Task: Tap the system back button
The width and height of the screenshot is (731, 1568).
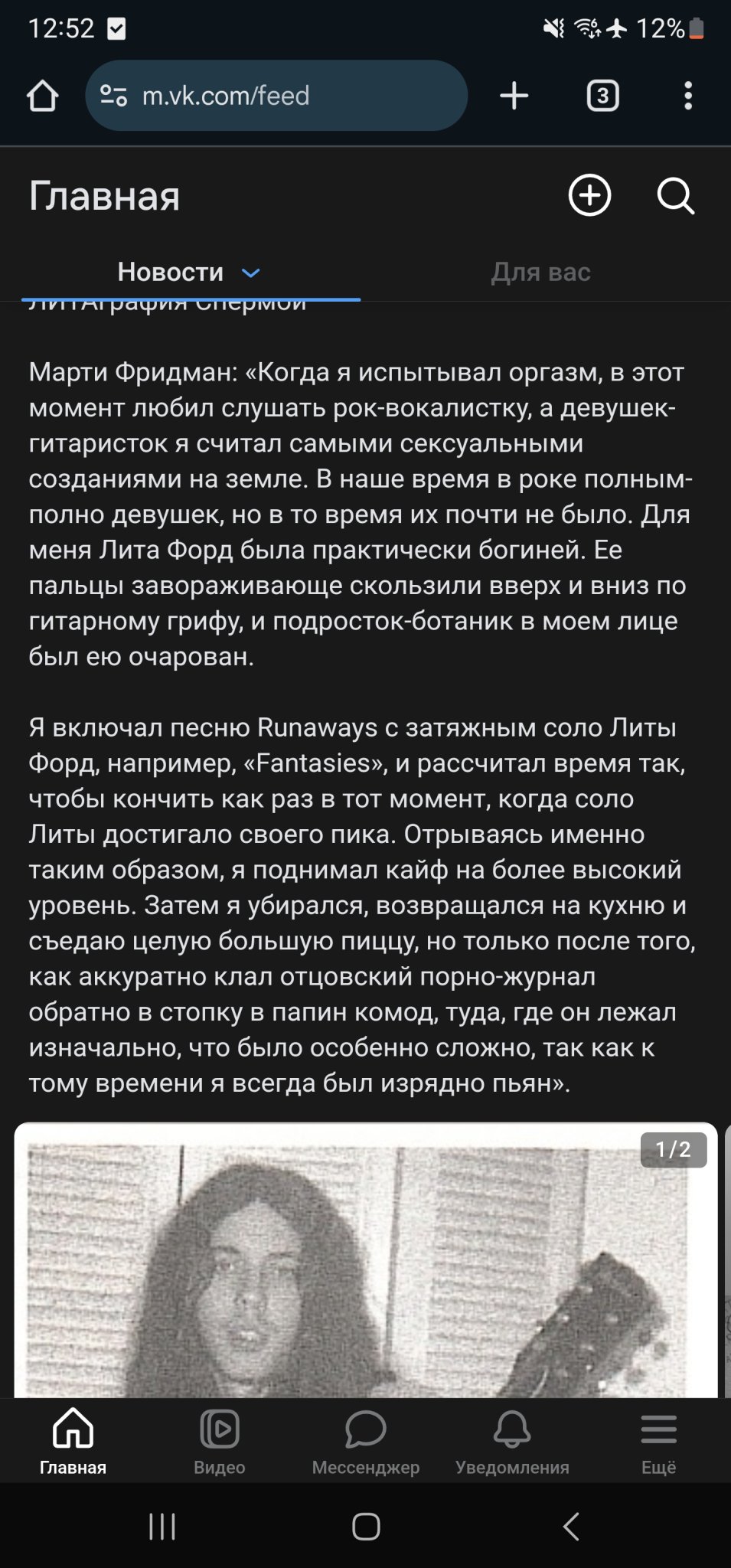Action: [570, 1526]
